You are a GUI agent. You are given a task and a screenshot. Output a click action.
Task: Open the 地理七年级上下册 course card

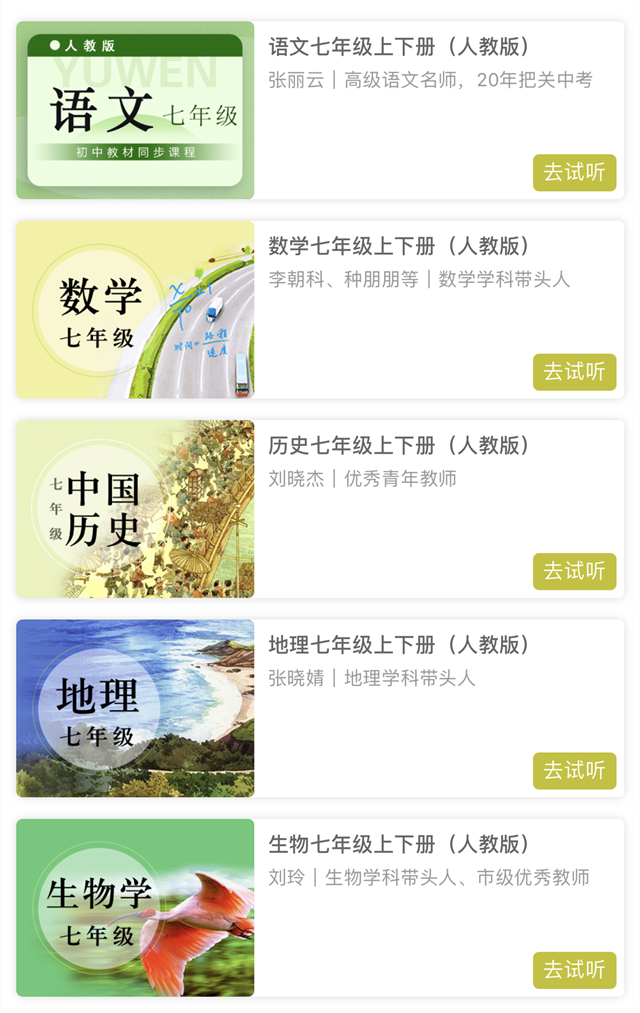[398, 645]
